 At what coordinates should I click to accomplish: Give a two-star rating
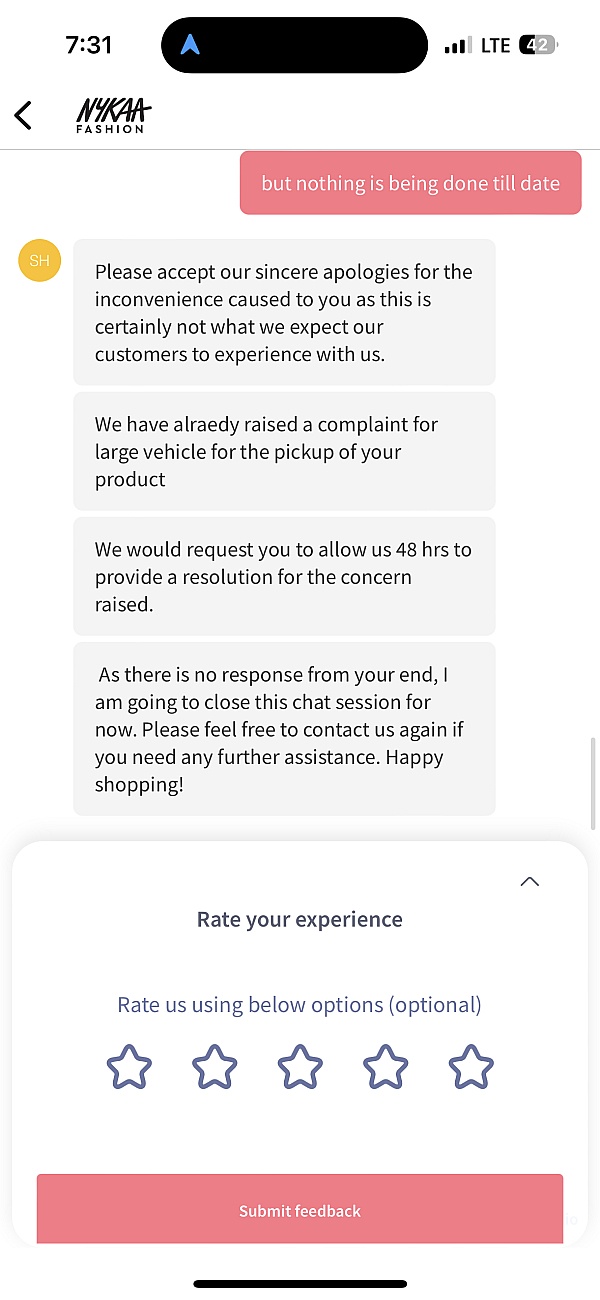point(214,1067)
